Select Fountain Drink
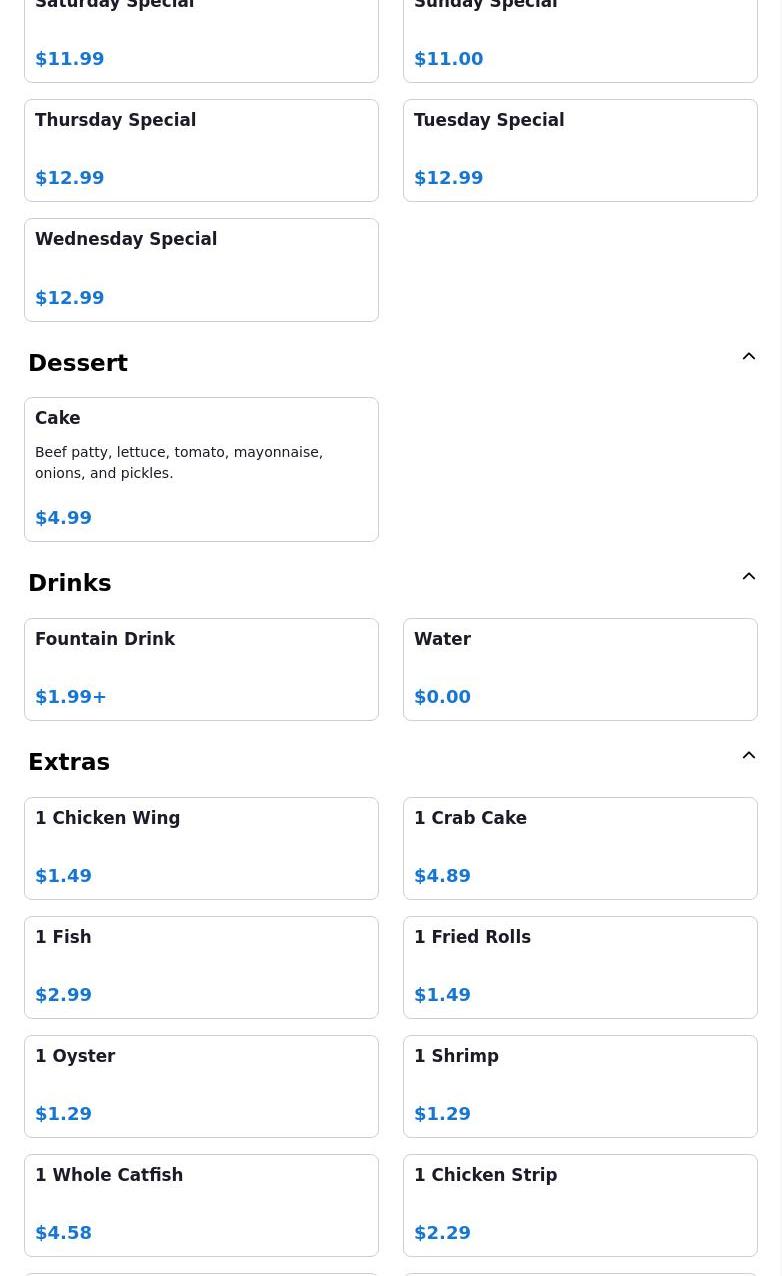The image size is (782, 1276). [201, 669]
